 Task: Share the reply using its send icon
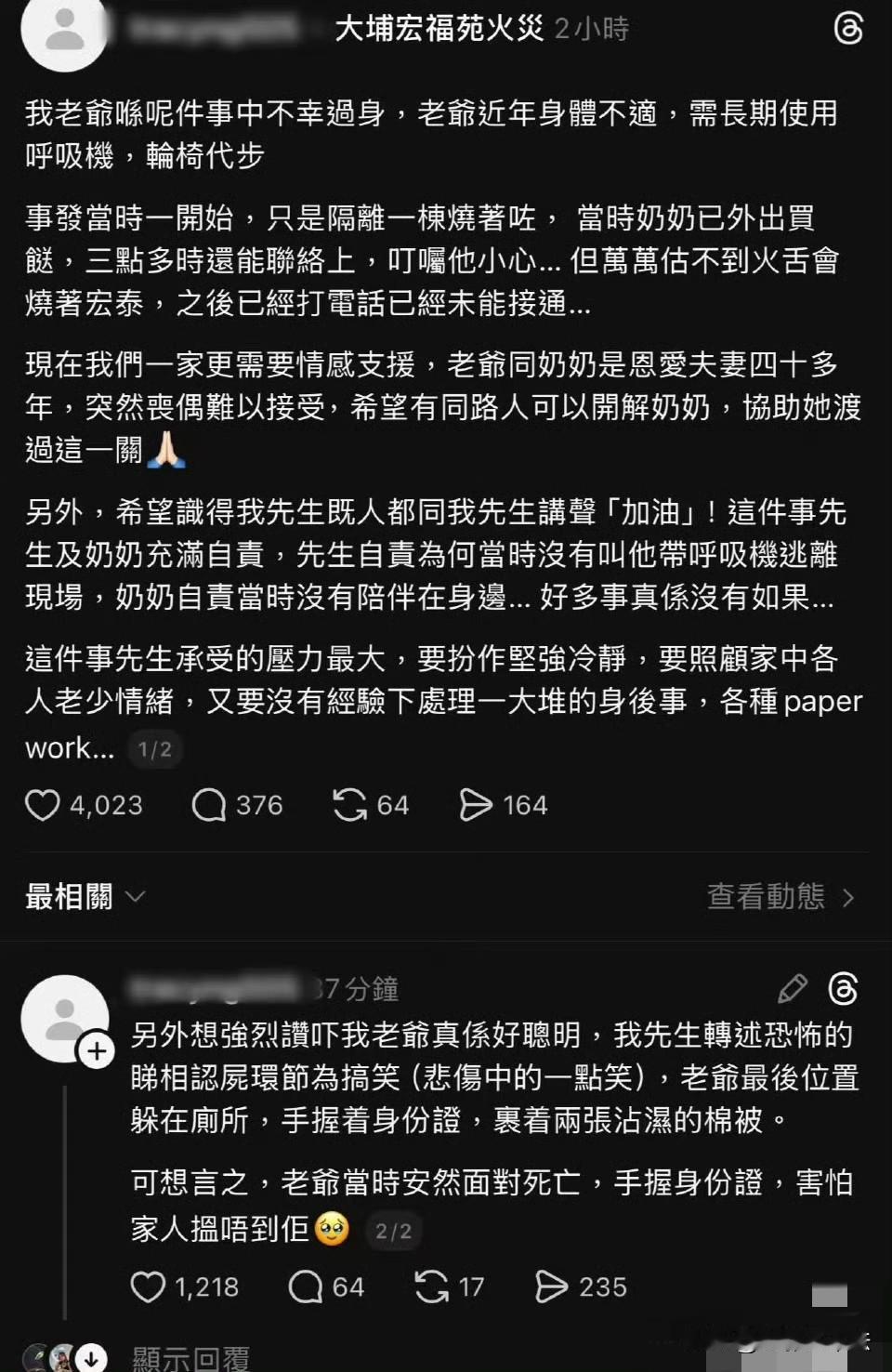[555, 1287]
